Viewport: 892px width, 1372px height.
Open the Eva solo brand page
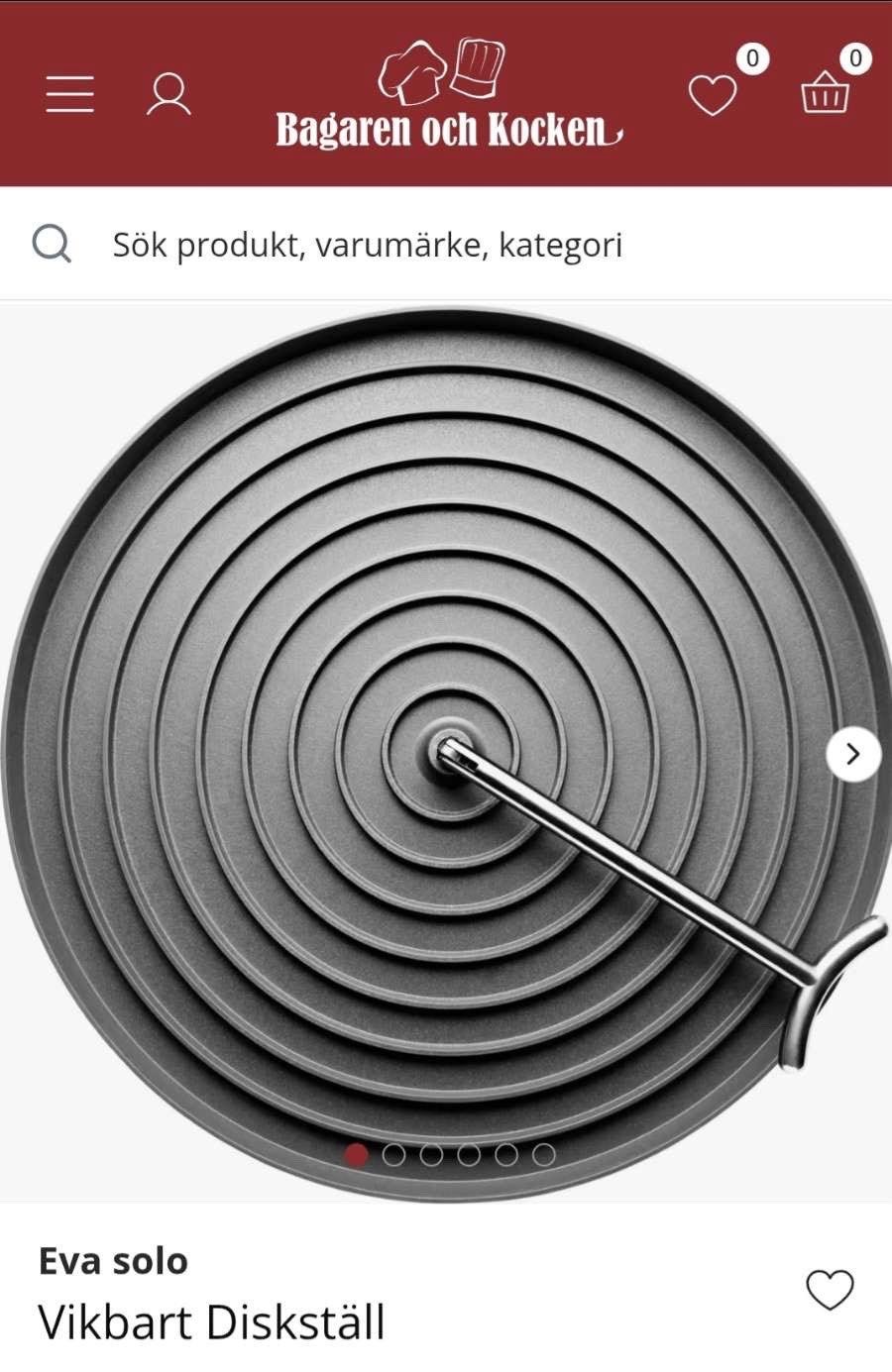pos(111,1261)
